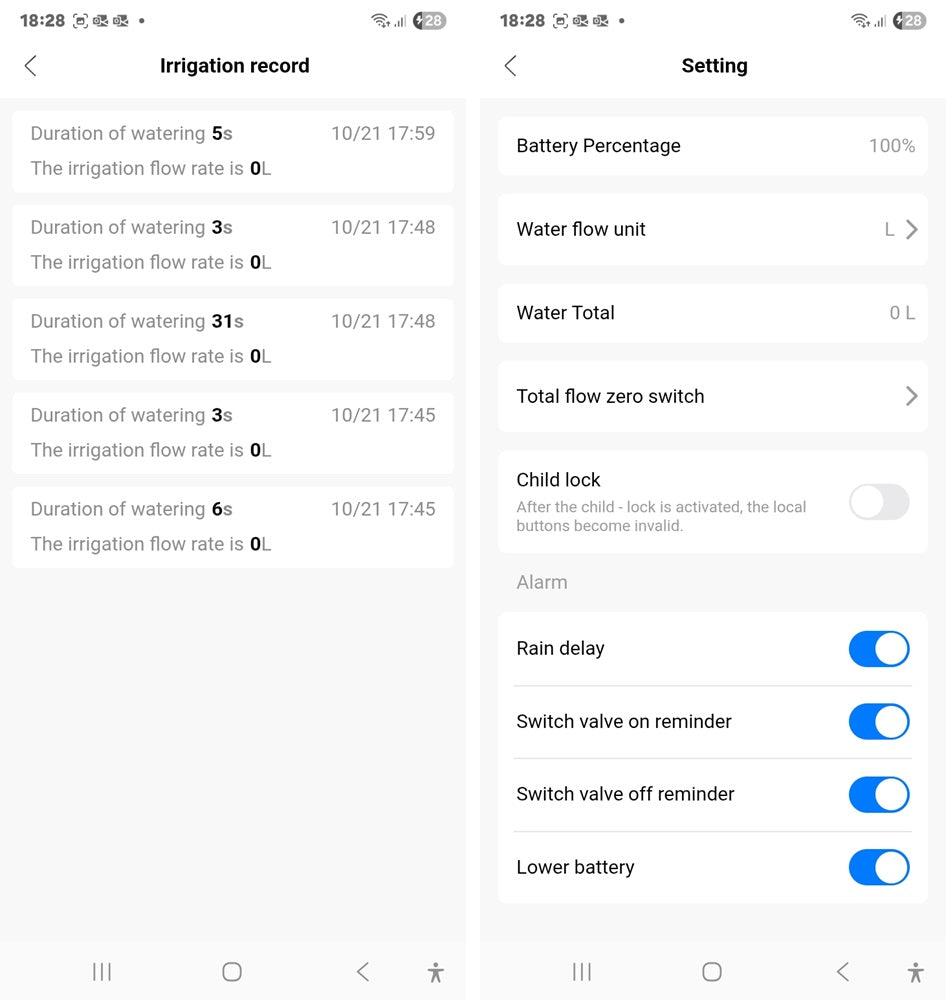
Task: Go back from the Irrigation record screen
Action: [30, 66]
